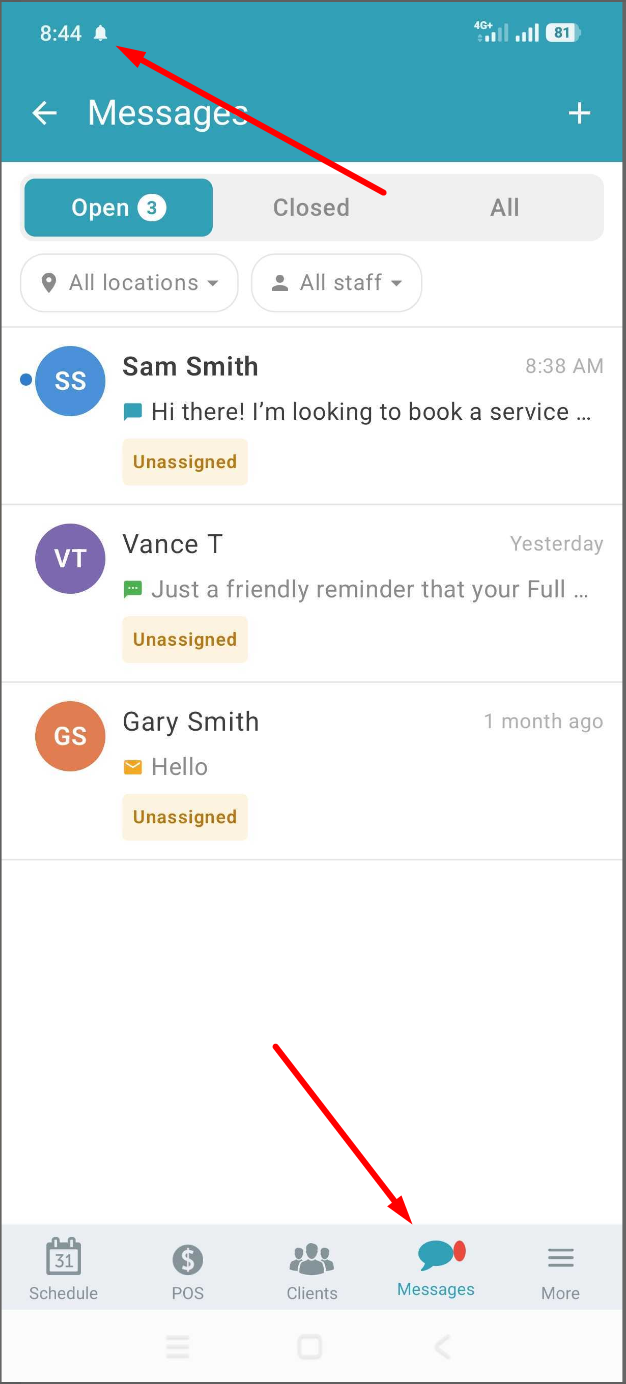
Task: Switch to the Clients tab
Action: pos(312,1268)
